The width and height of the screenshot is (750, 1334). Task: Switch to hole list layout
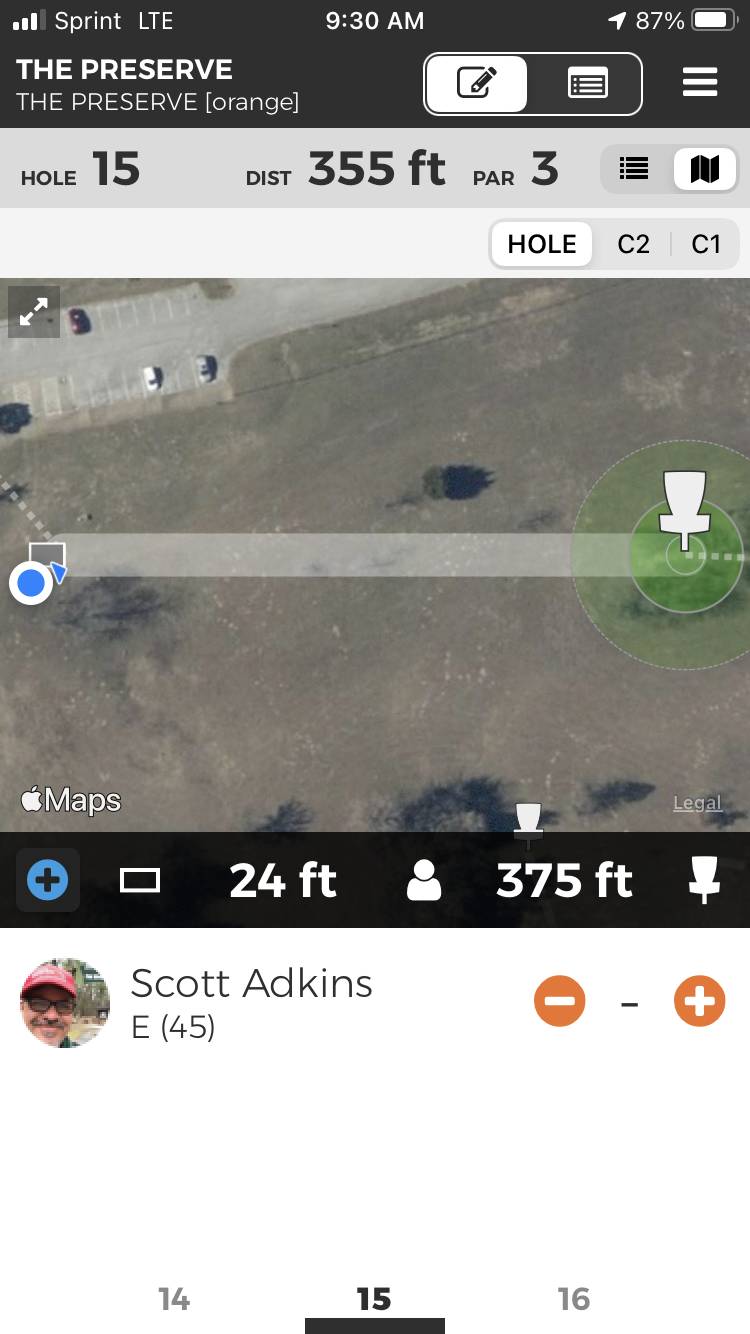tap(634, 169)
